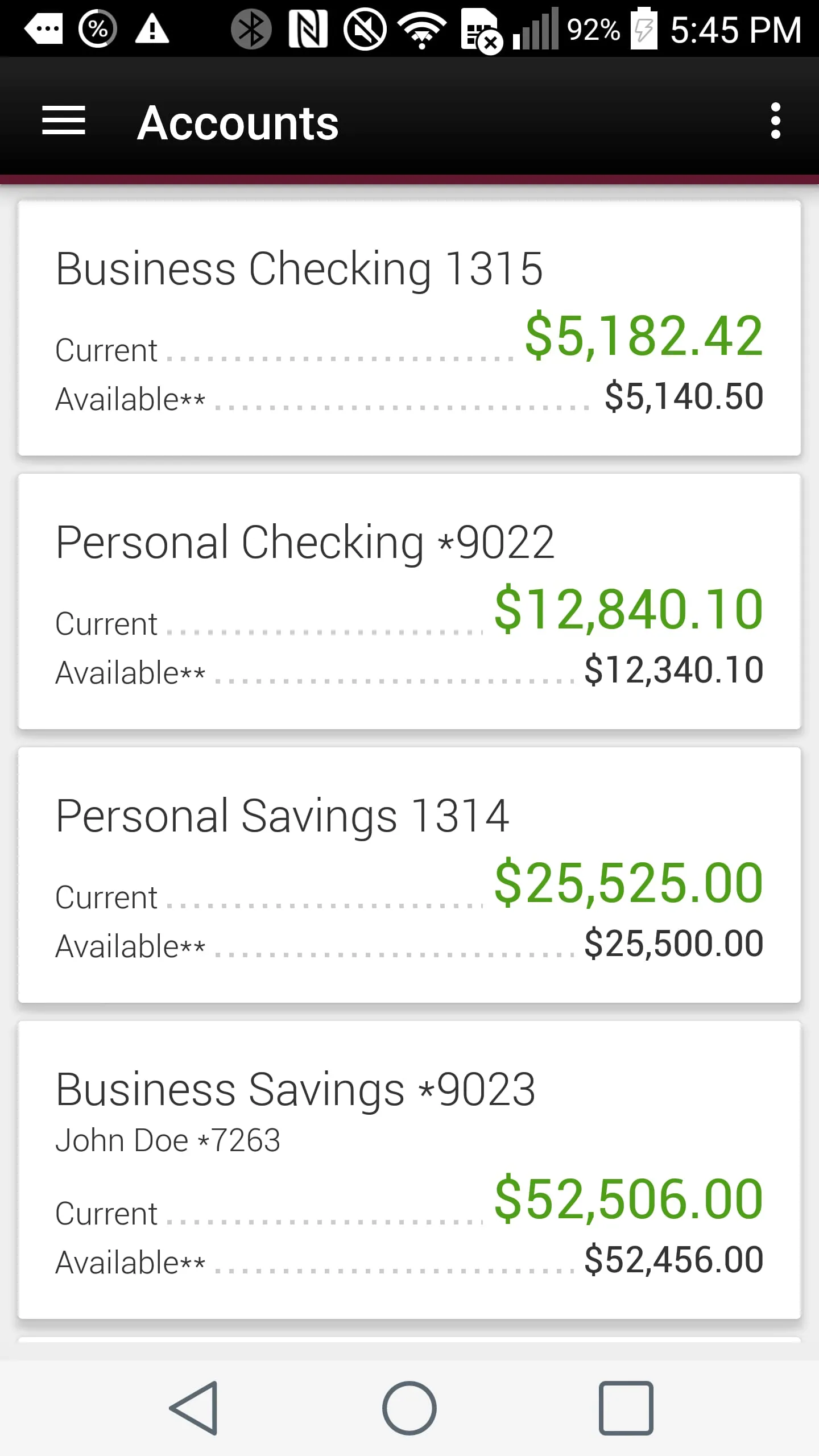Tap the Android back navigation button

(x=193, y=1408)
